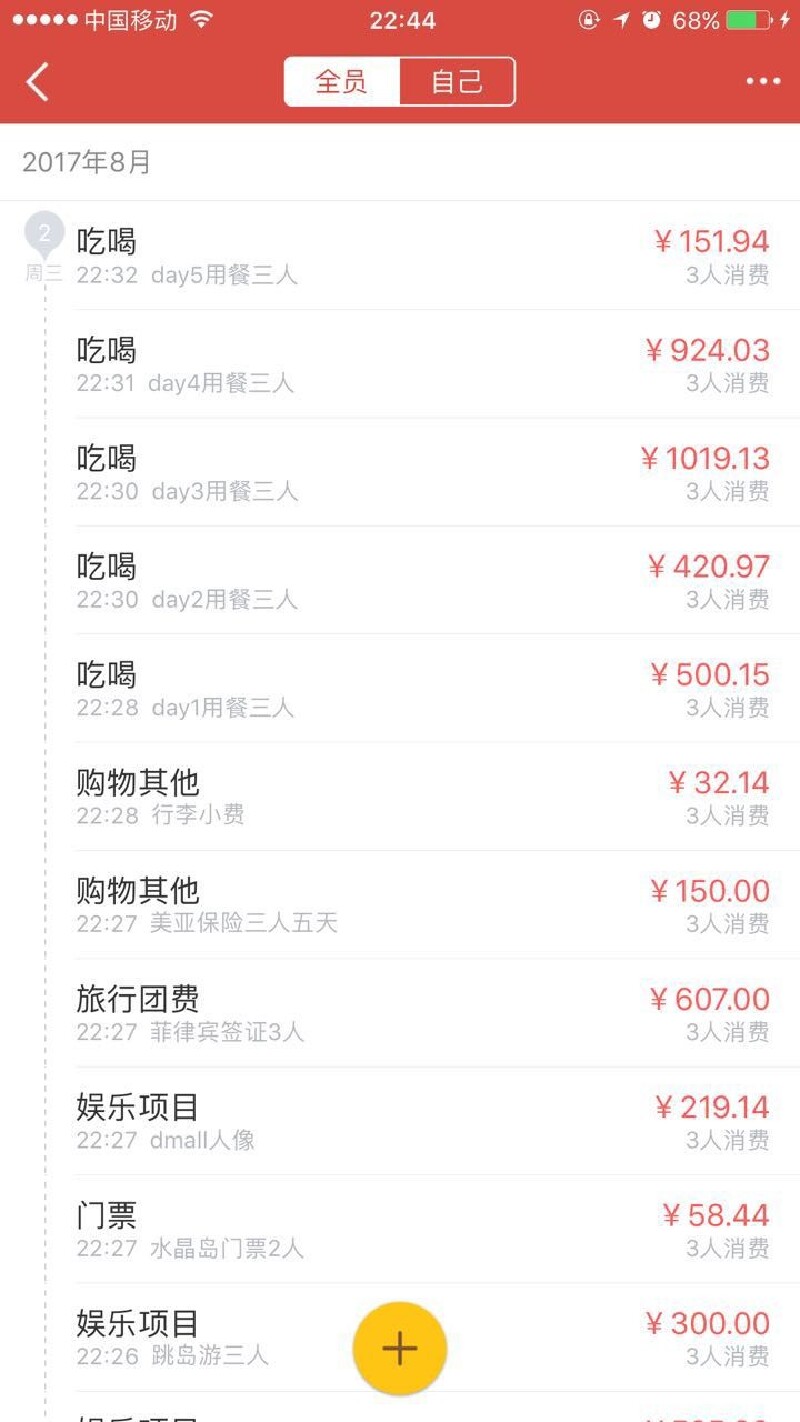Screen dimensions: 800x1422
Task: Switch to the 自己 segment
Action: coord(457,82)
